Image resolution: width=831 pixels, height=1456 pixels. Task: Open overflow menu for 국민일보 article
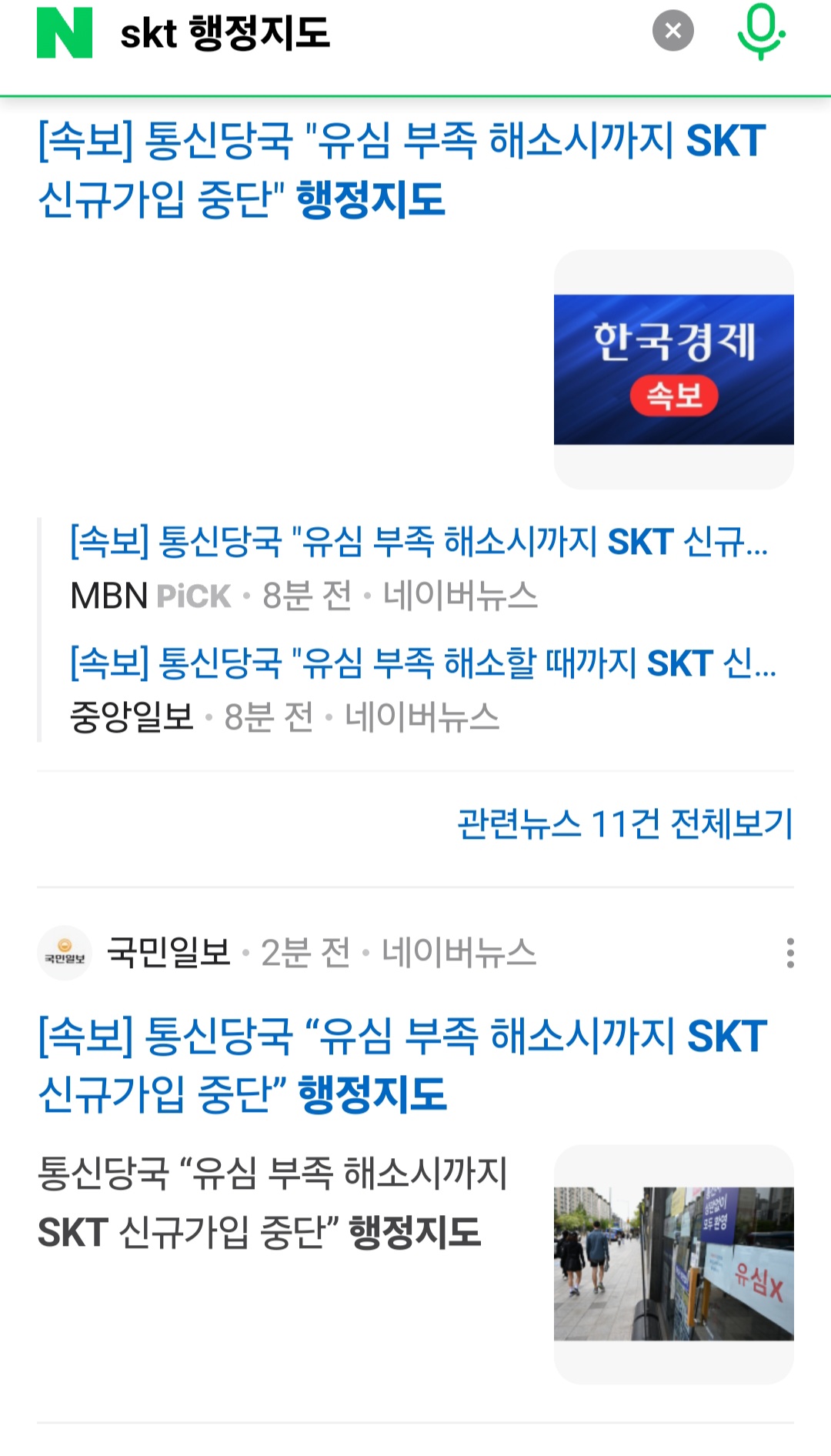click(x=789, y=953)
